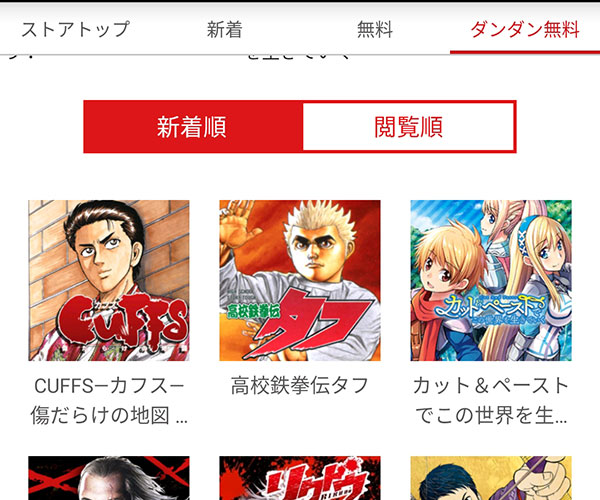600x500 pixels.
Task: Sort by 新着順
Action: 192,127
